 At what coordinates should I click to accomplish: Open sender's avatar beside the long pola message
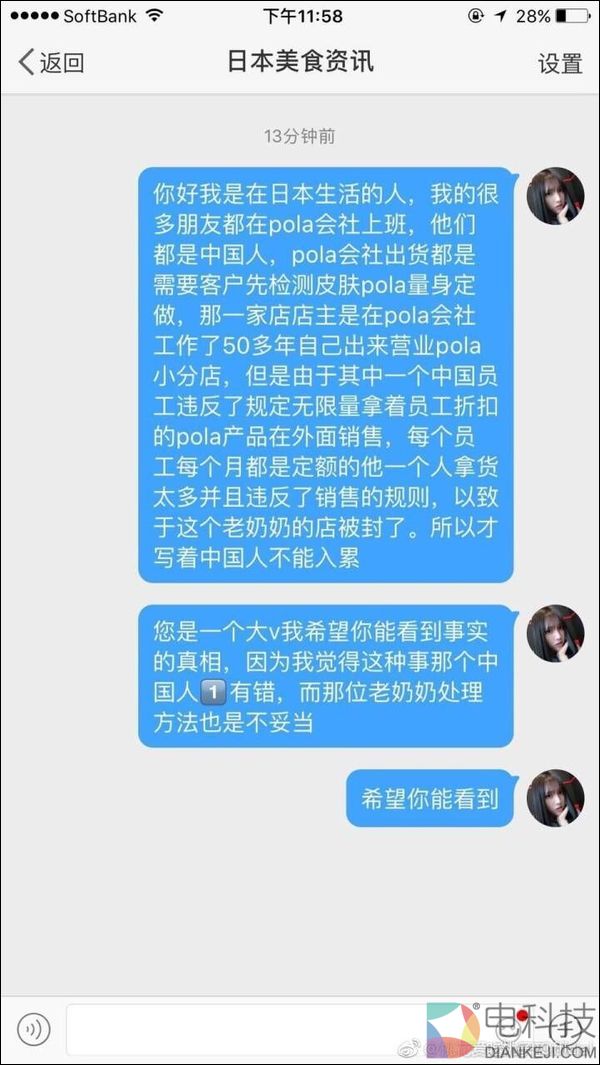pyautogui.click(x=555, y=196)
